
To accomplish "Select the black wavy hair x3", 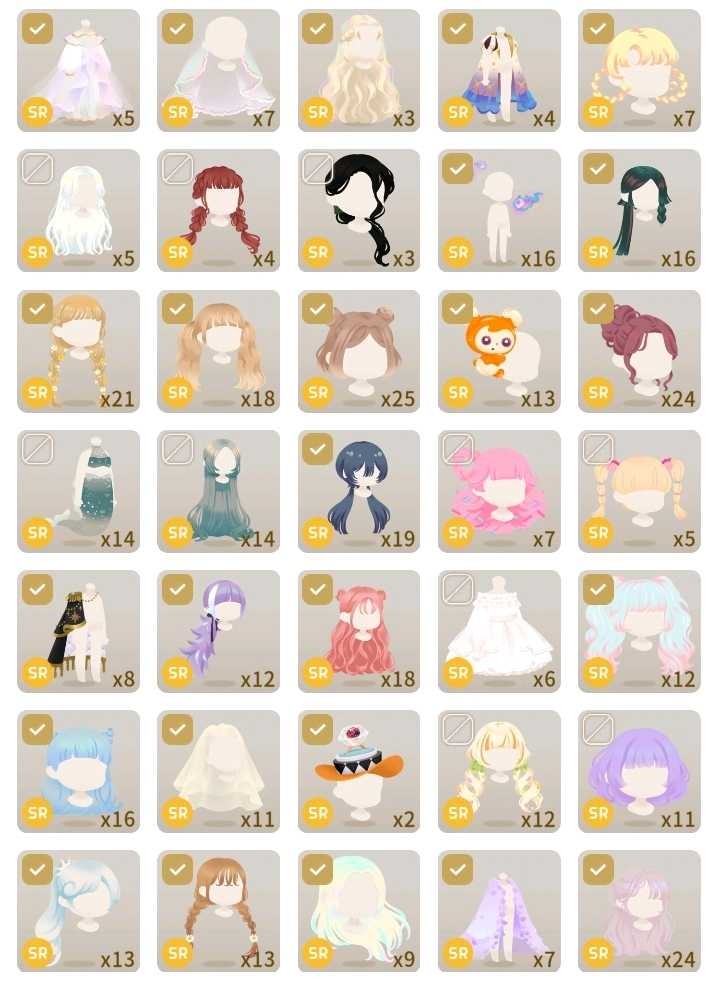I will pyautogui.click(x=318, y=168).
